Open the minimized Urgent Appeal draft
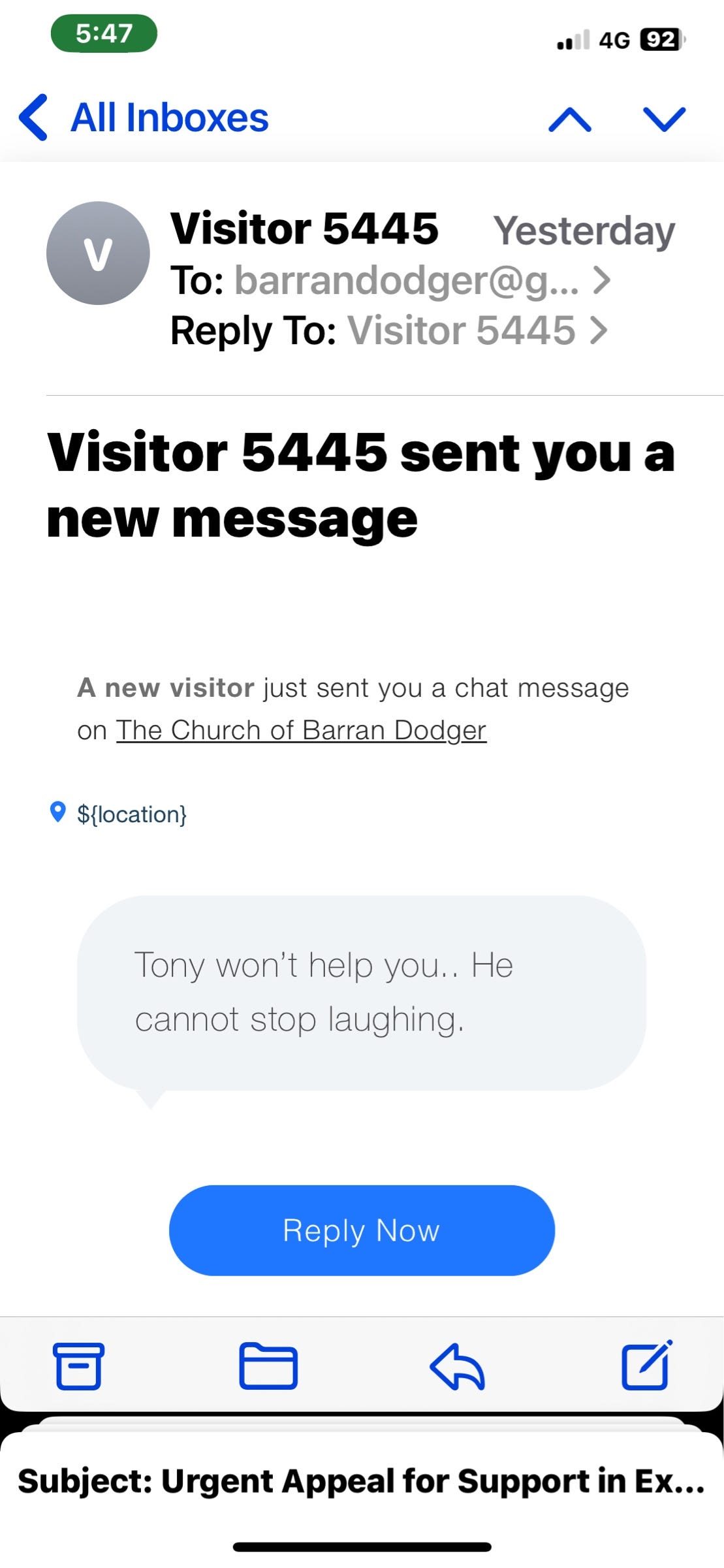Image resolution: width=724 pixels, height=1568 pixels. click(x=362, y=1481)
